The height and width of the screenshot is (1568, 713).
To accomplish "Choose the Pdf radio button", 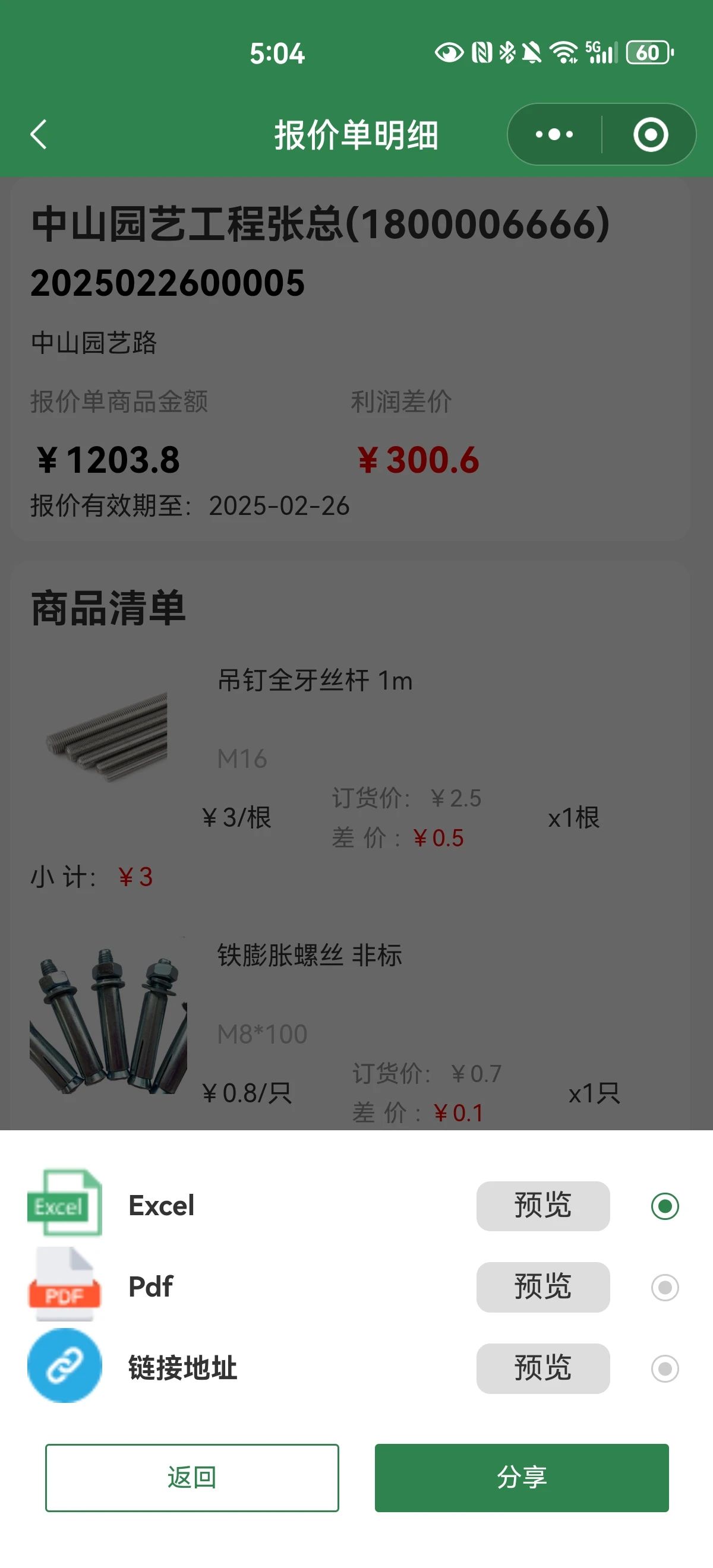I will coord(664,1288).
